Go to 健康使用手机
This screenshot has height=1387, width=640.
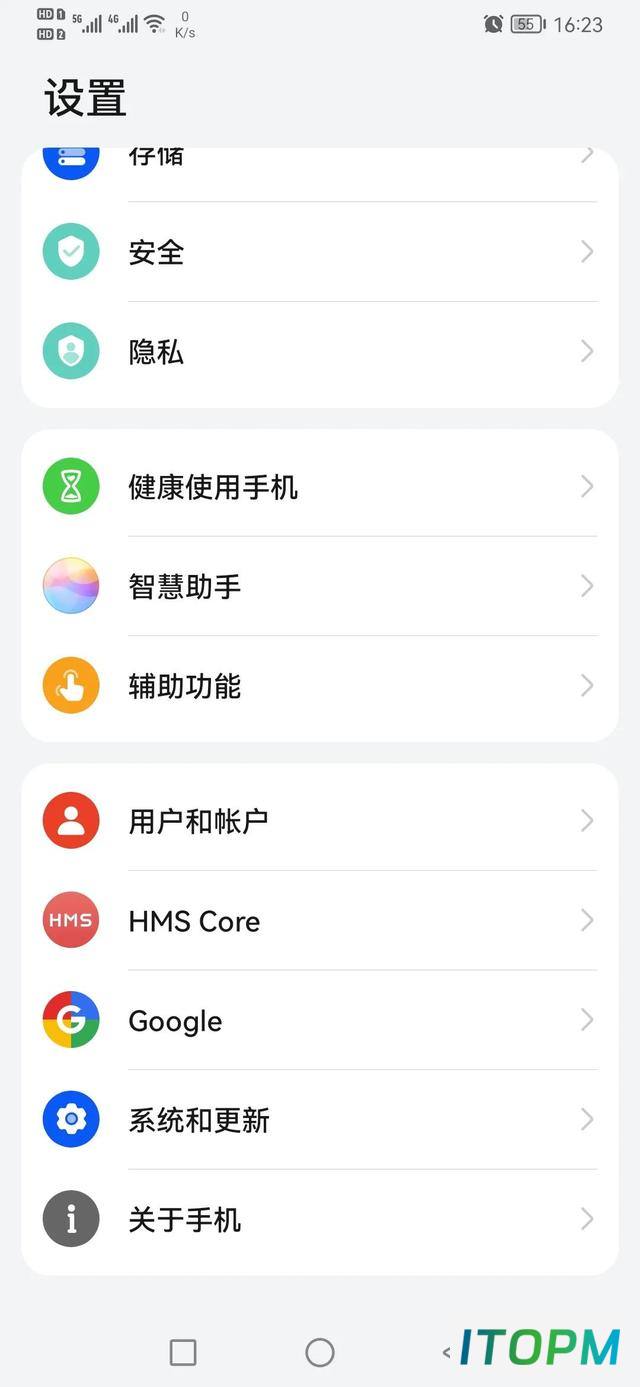coord(320,487)
